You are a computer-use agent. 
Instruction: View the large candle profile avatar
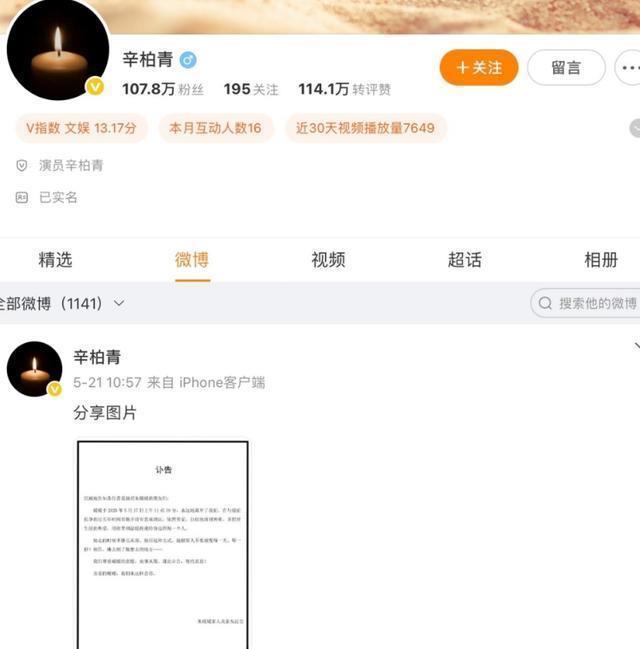[58, 50]
